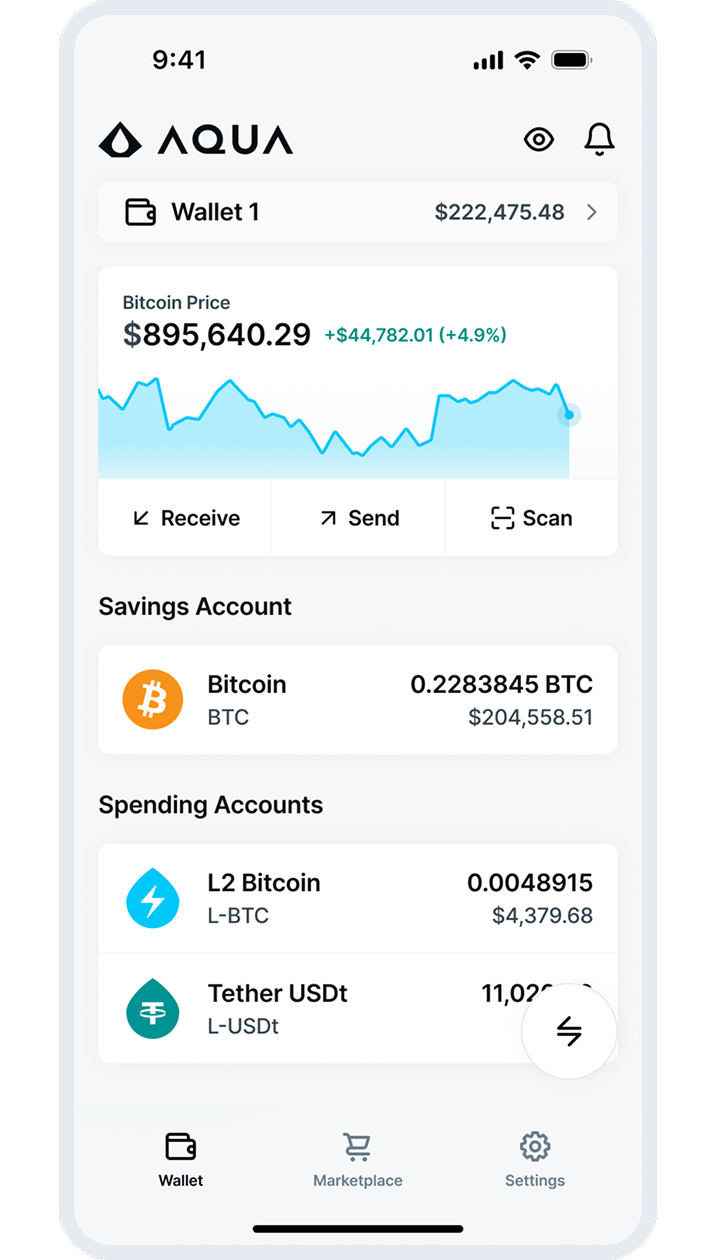The image size is (716, 1260).
Task: Tap the Send button
Action: (x=358, y=518)
